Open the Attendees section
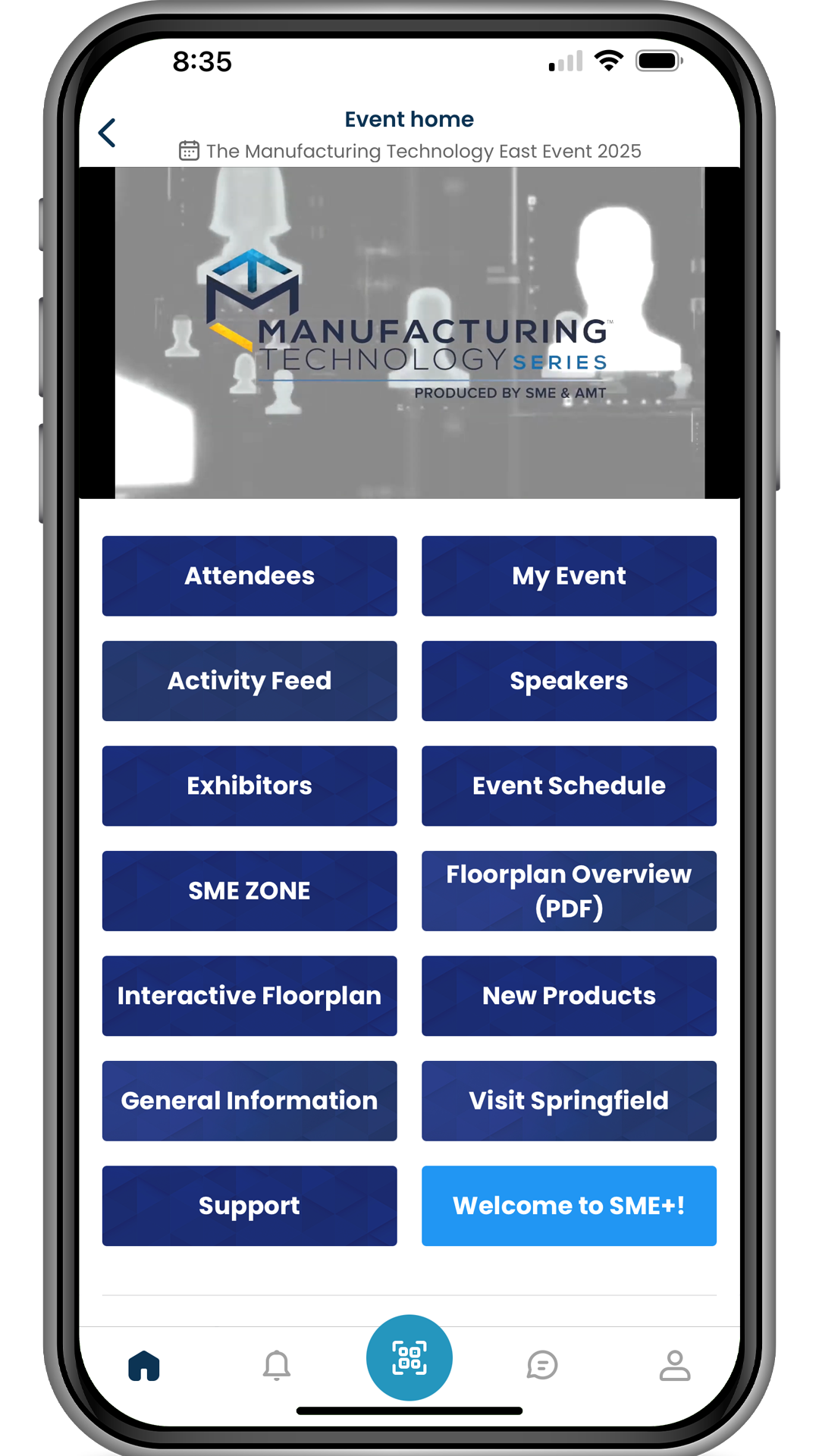The height and width of the screenshot is (1456, 819). coord(249,576)
